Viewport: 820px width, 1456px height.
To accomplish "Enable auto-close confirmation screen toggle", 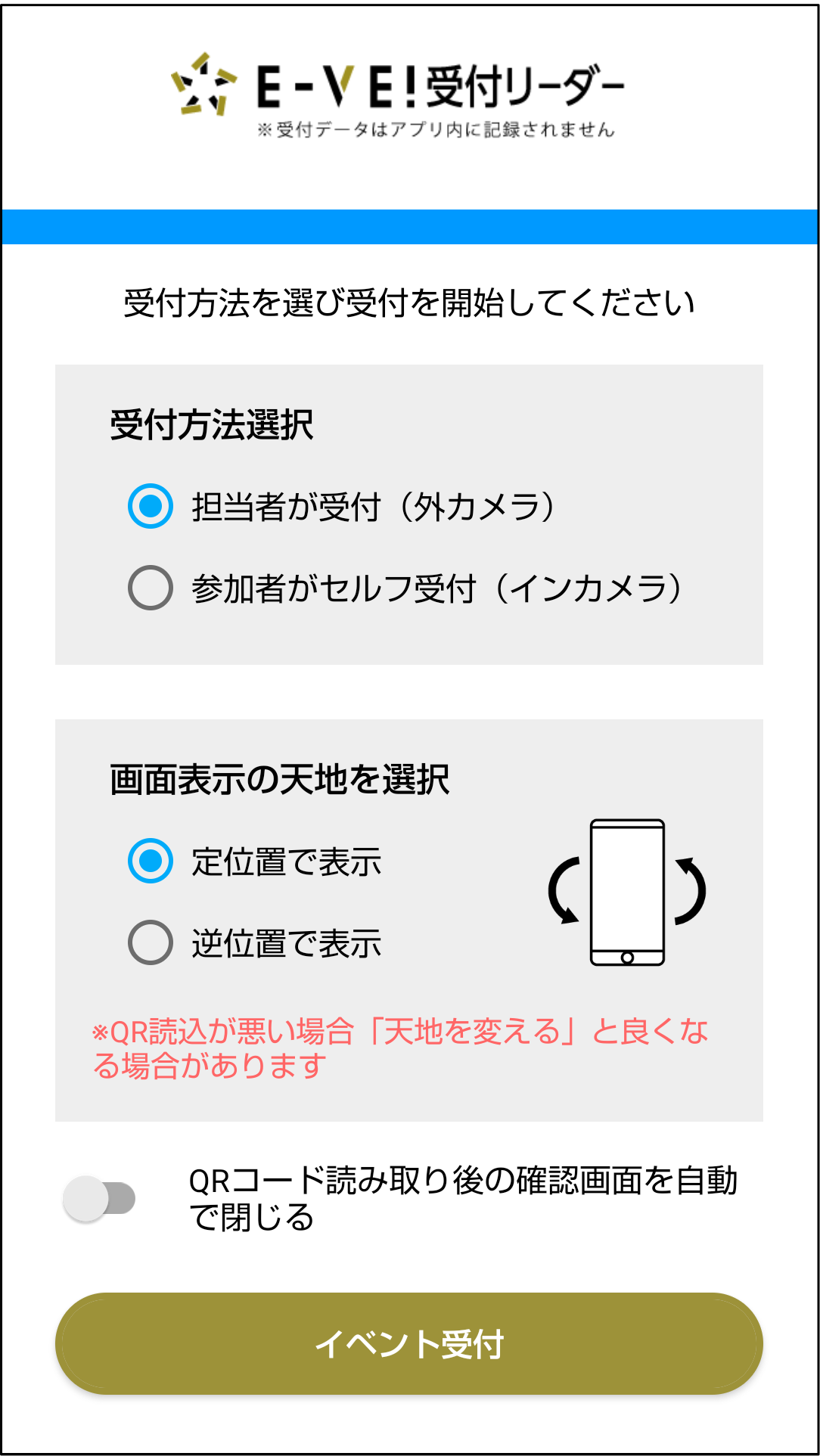I will tap(99, 1199).
